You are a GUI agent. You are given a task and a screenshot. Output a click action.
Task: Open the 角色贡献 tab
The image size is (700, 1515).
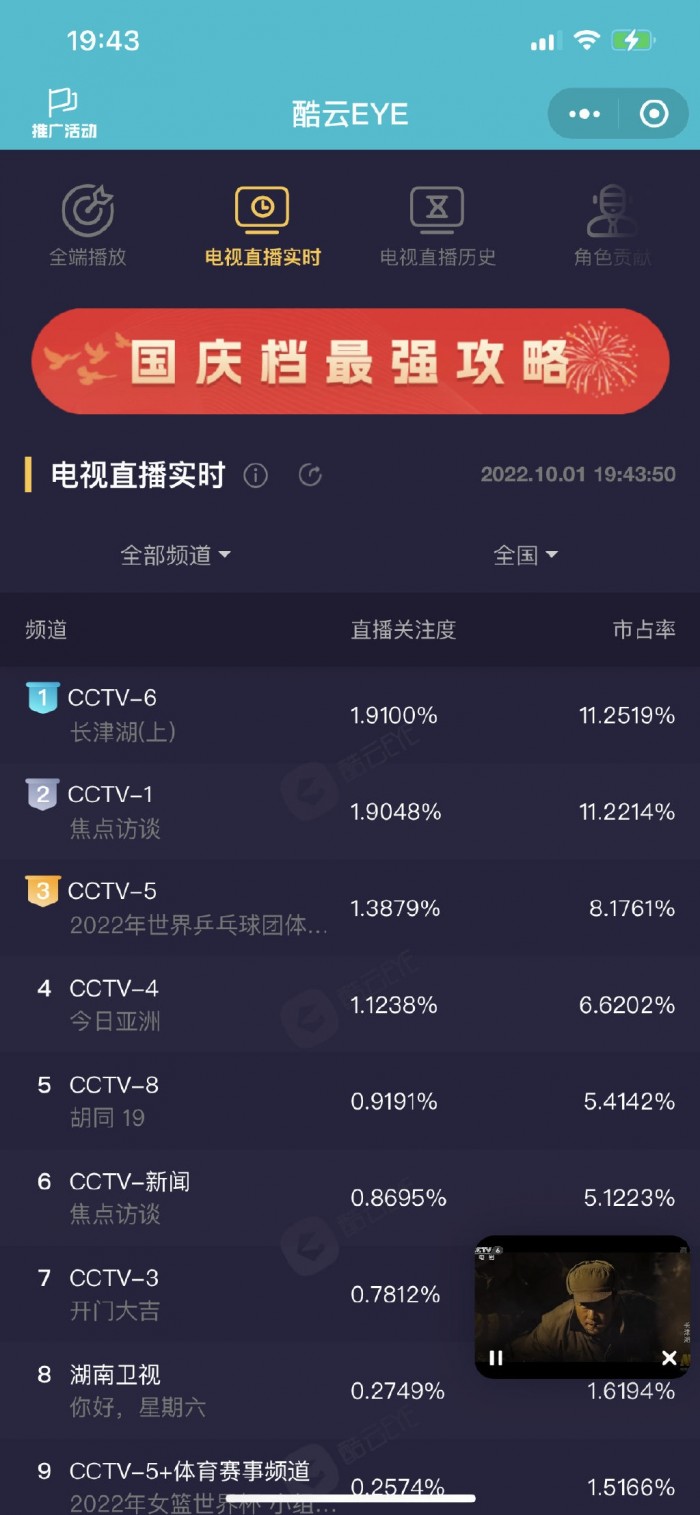pos(613,224)
